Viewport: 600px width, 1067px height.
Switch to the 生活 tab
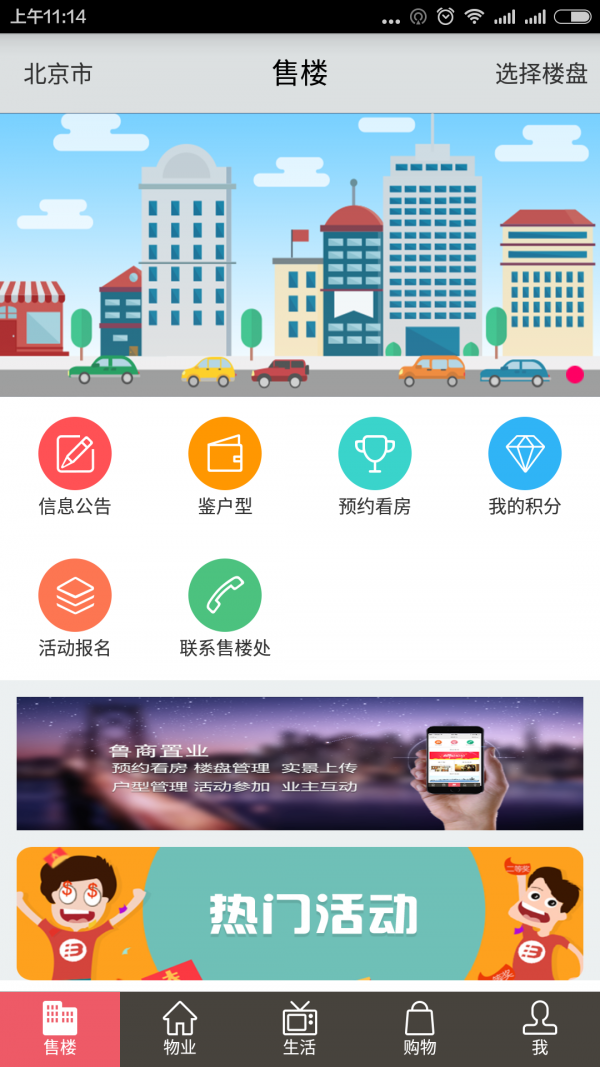[x=300, y=1029]
